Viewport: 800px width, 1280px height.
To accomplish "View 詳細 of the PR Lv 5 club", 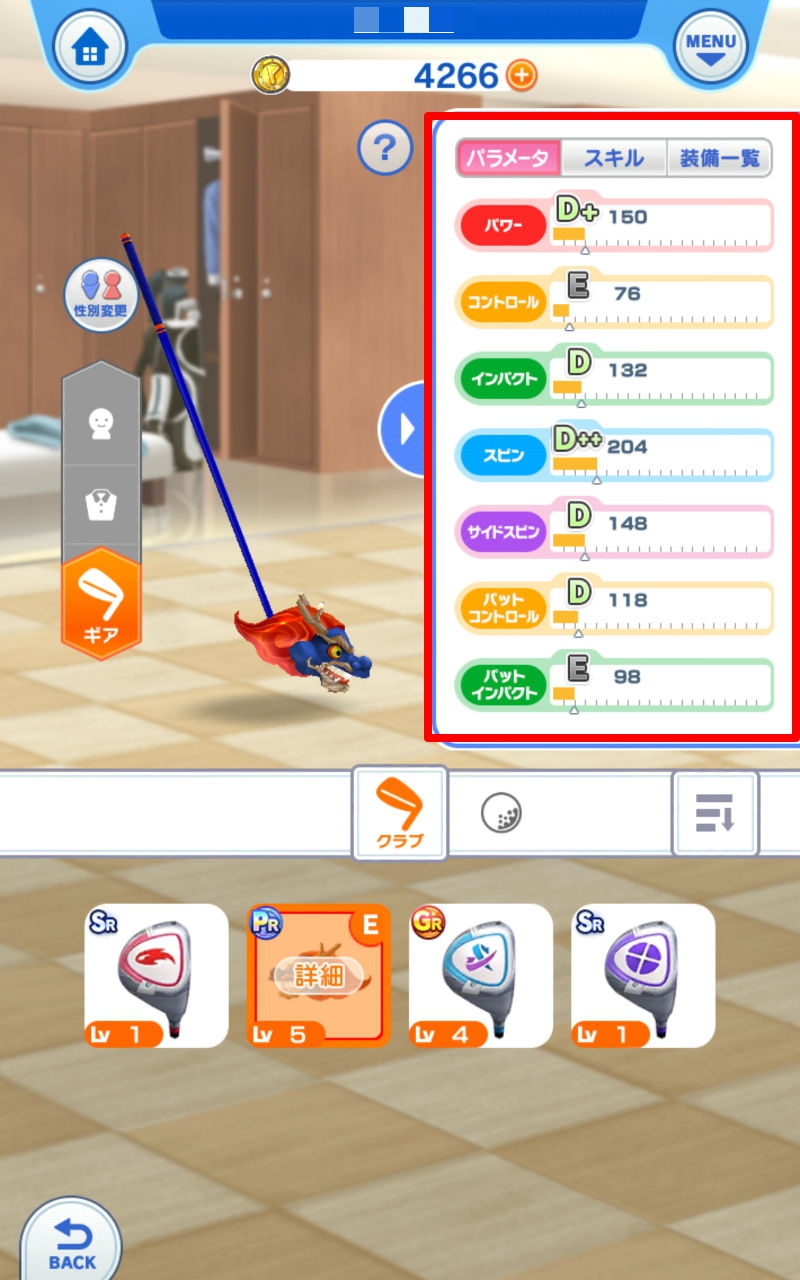I will pyautogui.click(x=318, y=975).
